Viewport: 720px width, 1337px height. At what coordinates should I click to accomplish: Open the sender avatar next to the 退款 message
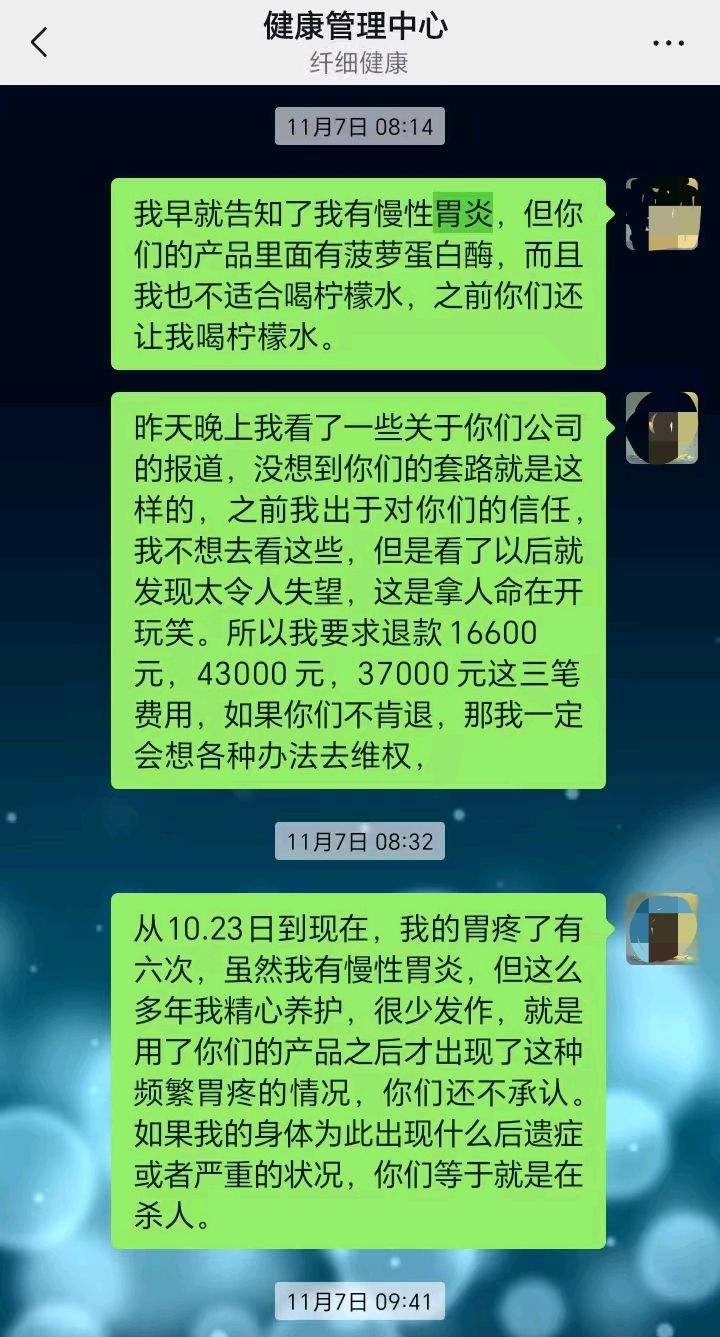[x=661, y=427]
